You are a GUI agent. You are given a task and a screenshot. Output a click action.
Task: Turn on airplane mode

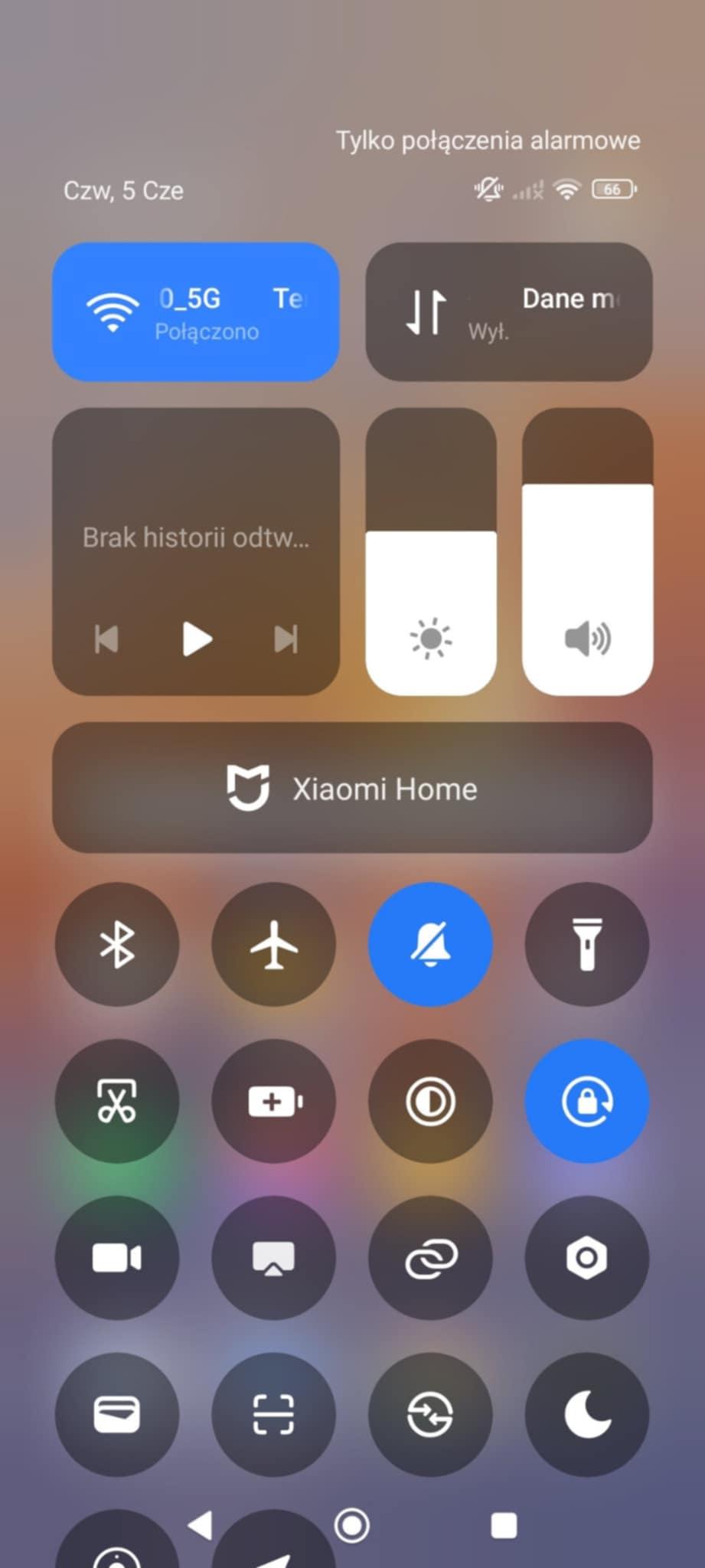tap(273, 944)
